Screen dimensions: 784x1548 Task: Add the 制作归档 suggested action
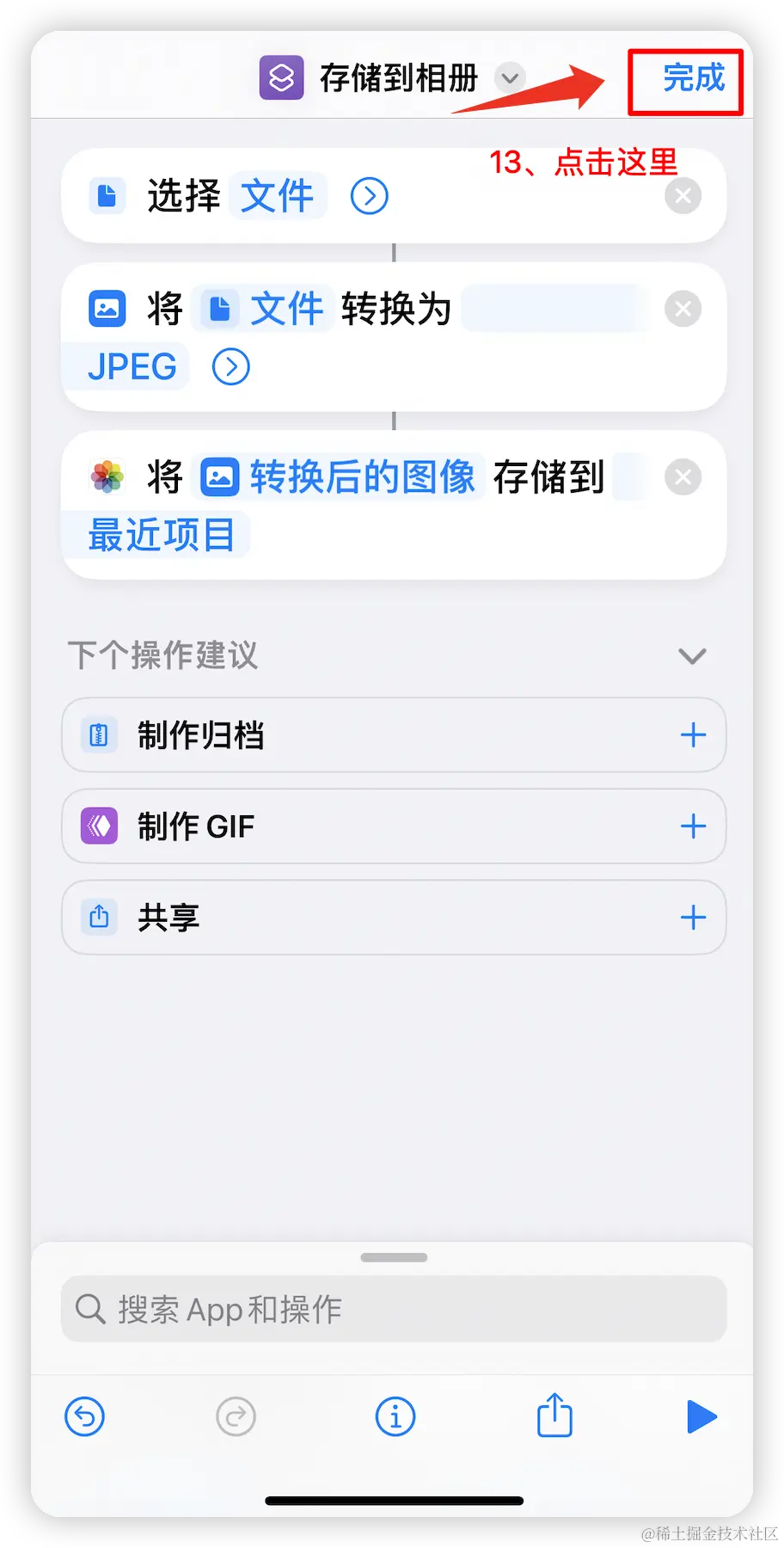point(692,735)
